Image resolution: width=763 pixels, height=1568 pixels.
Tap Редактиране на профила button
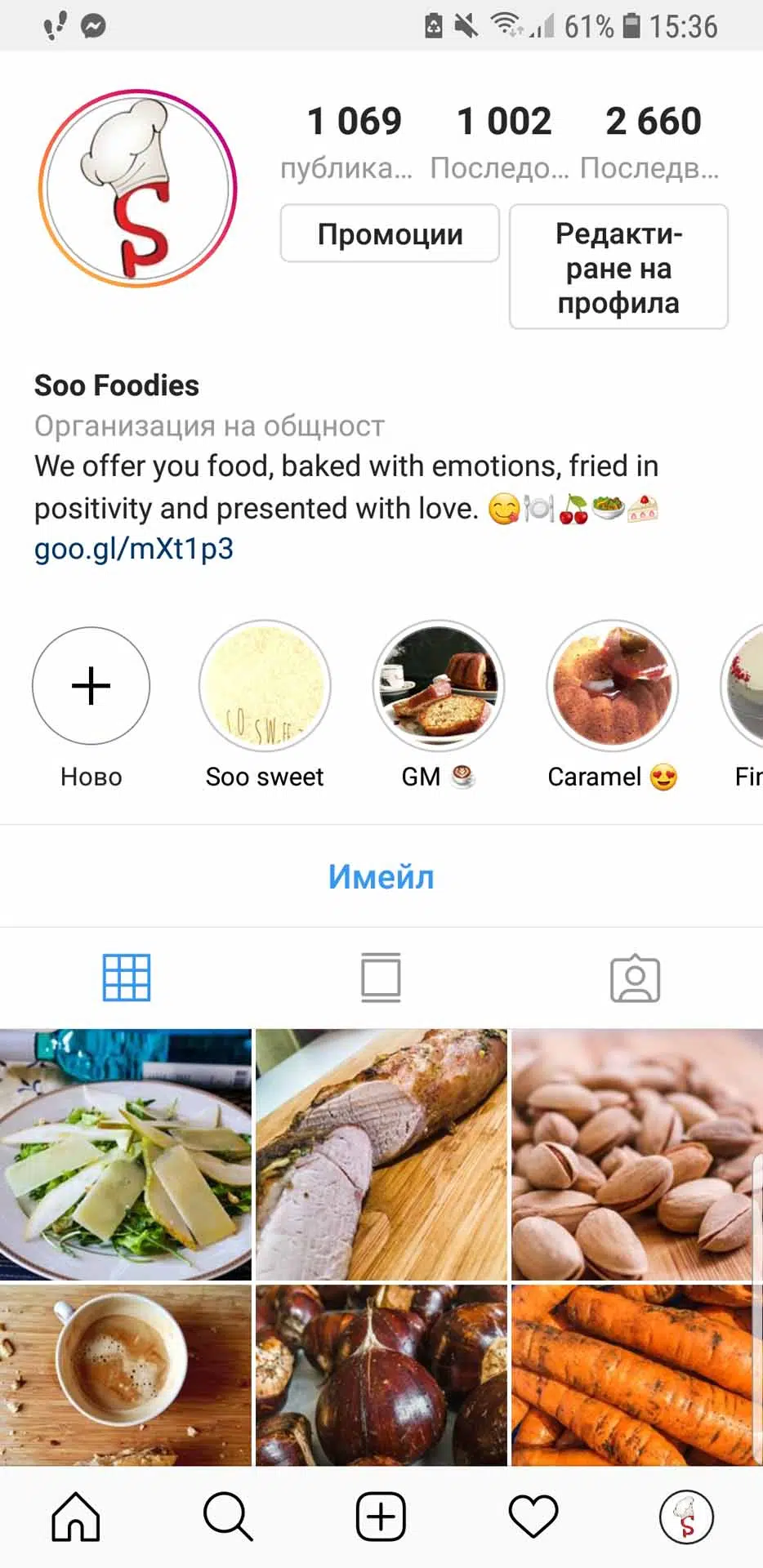[618, 267]
